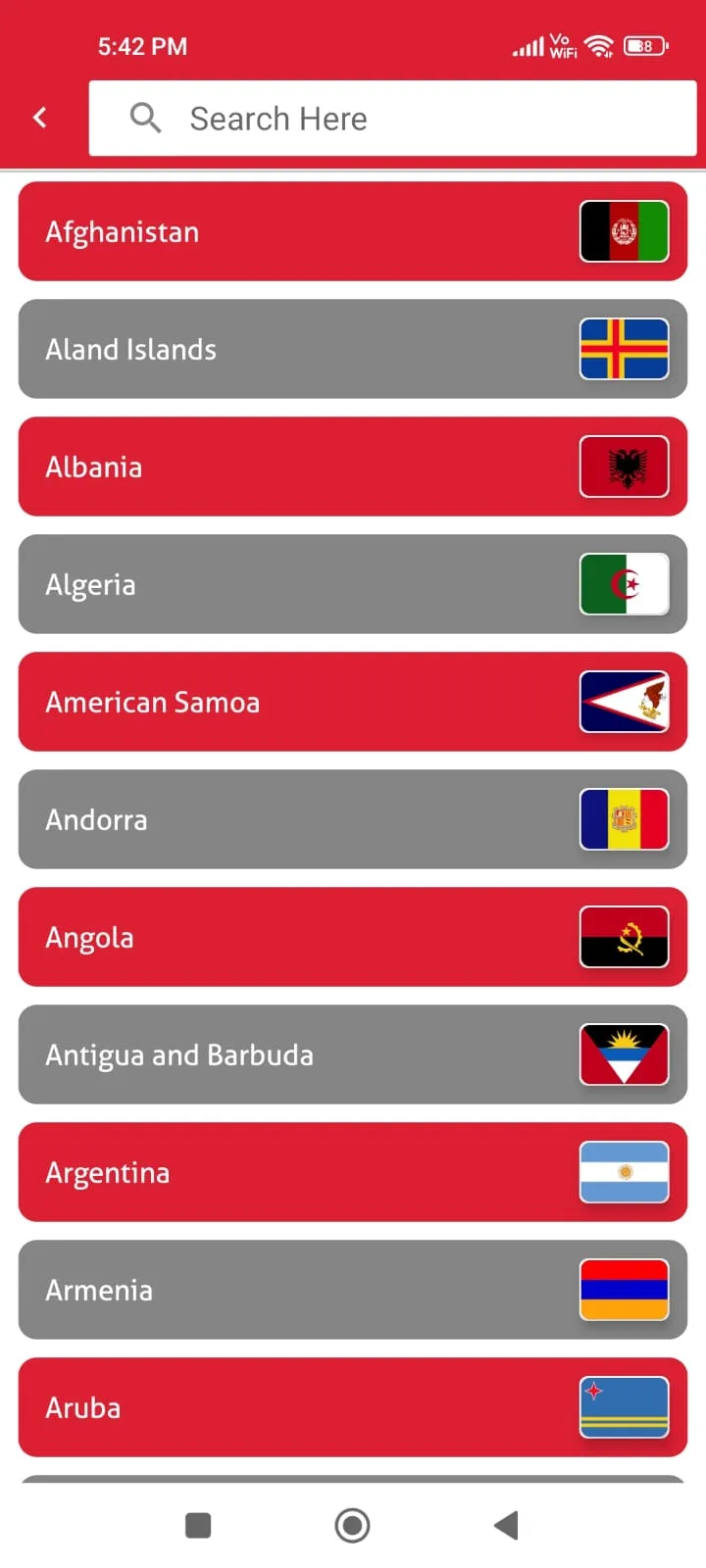Select the American Samoa flag icon

625,702
